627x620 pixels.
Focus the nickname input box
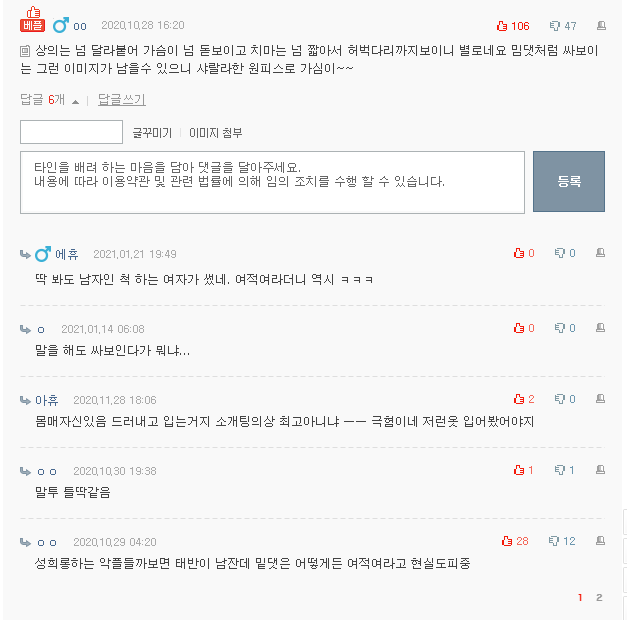(71, 132)
